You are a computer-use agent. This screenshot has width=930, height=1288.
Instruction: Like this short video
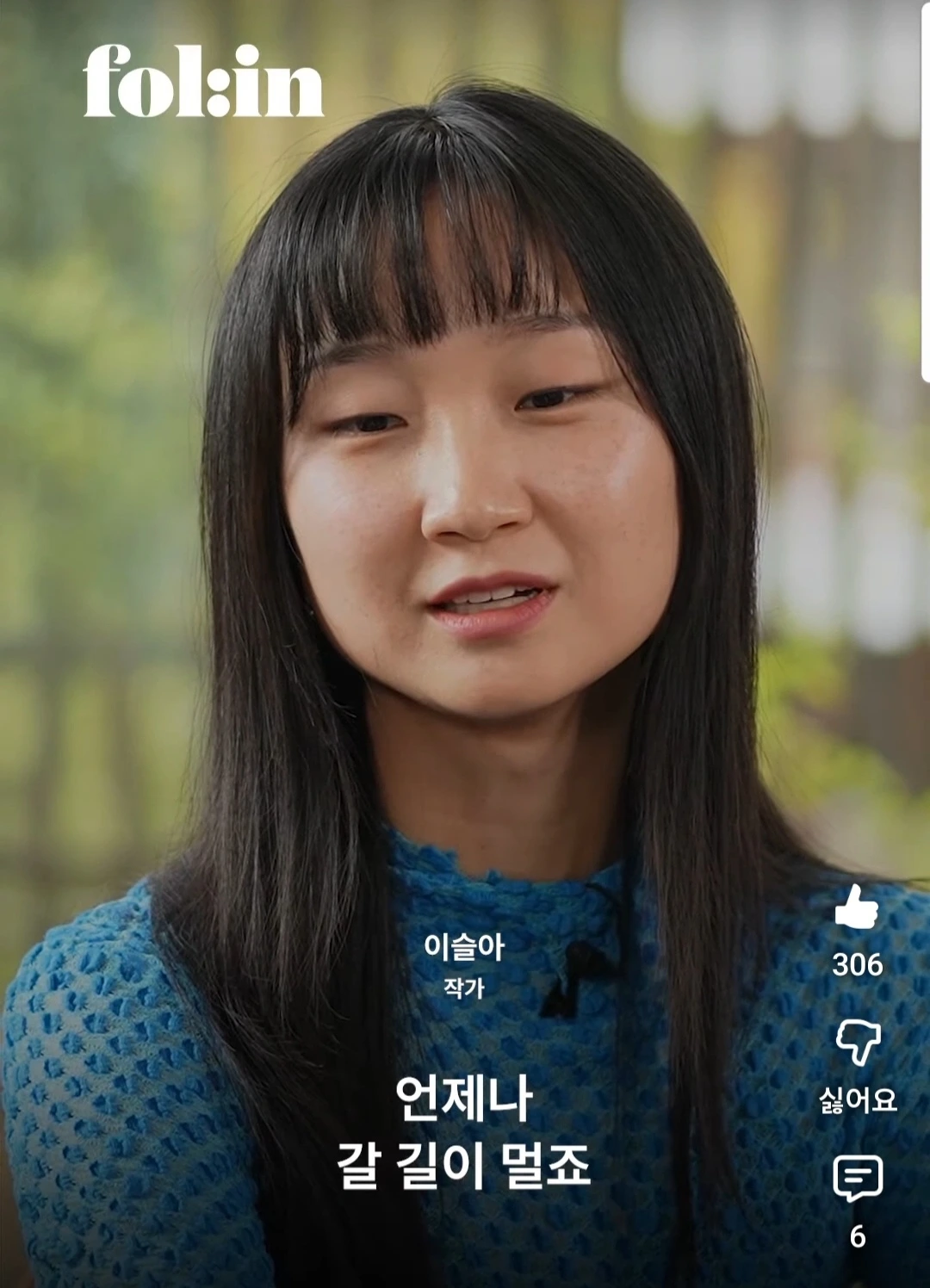coord(857,907)
